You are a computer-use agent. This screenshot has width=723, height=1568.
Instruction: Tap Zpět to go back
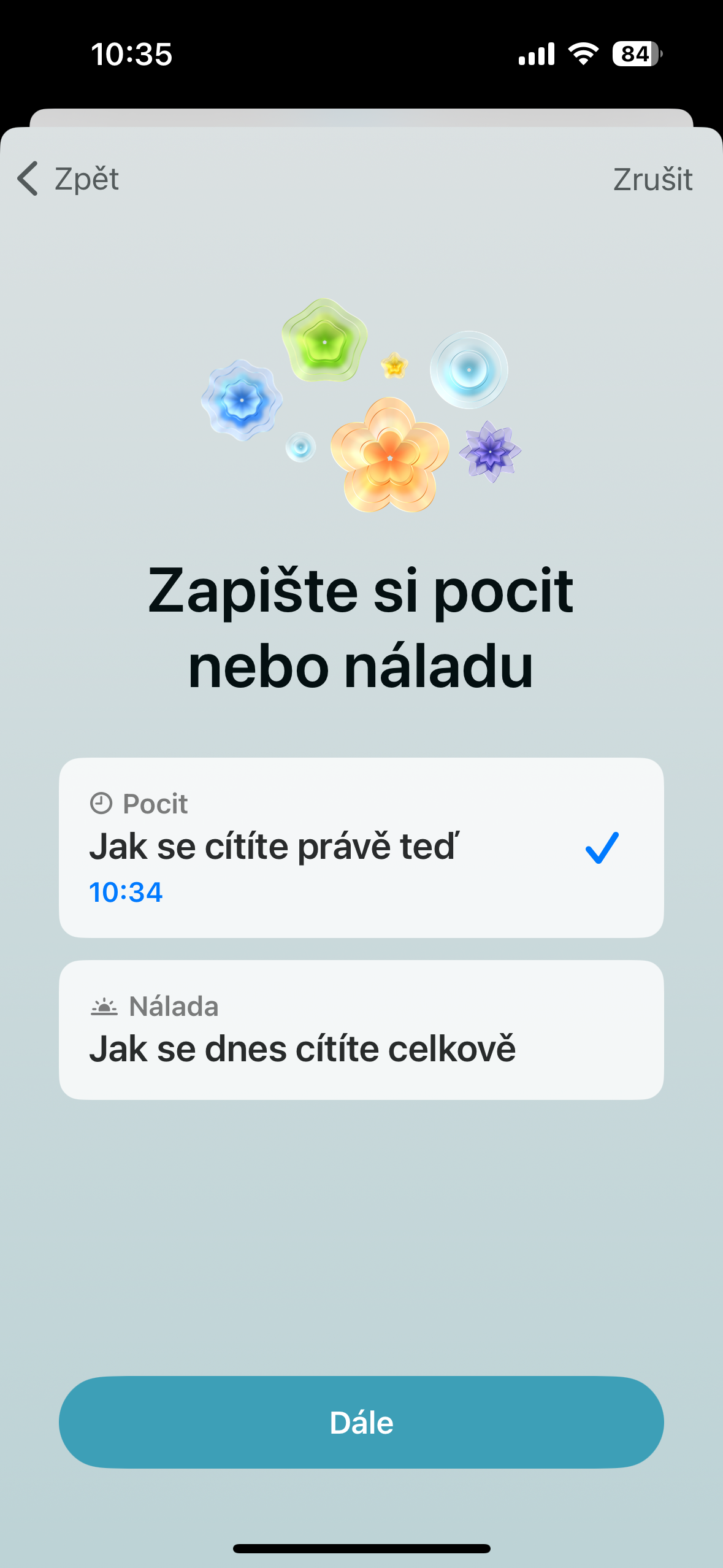point(86,179)
